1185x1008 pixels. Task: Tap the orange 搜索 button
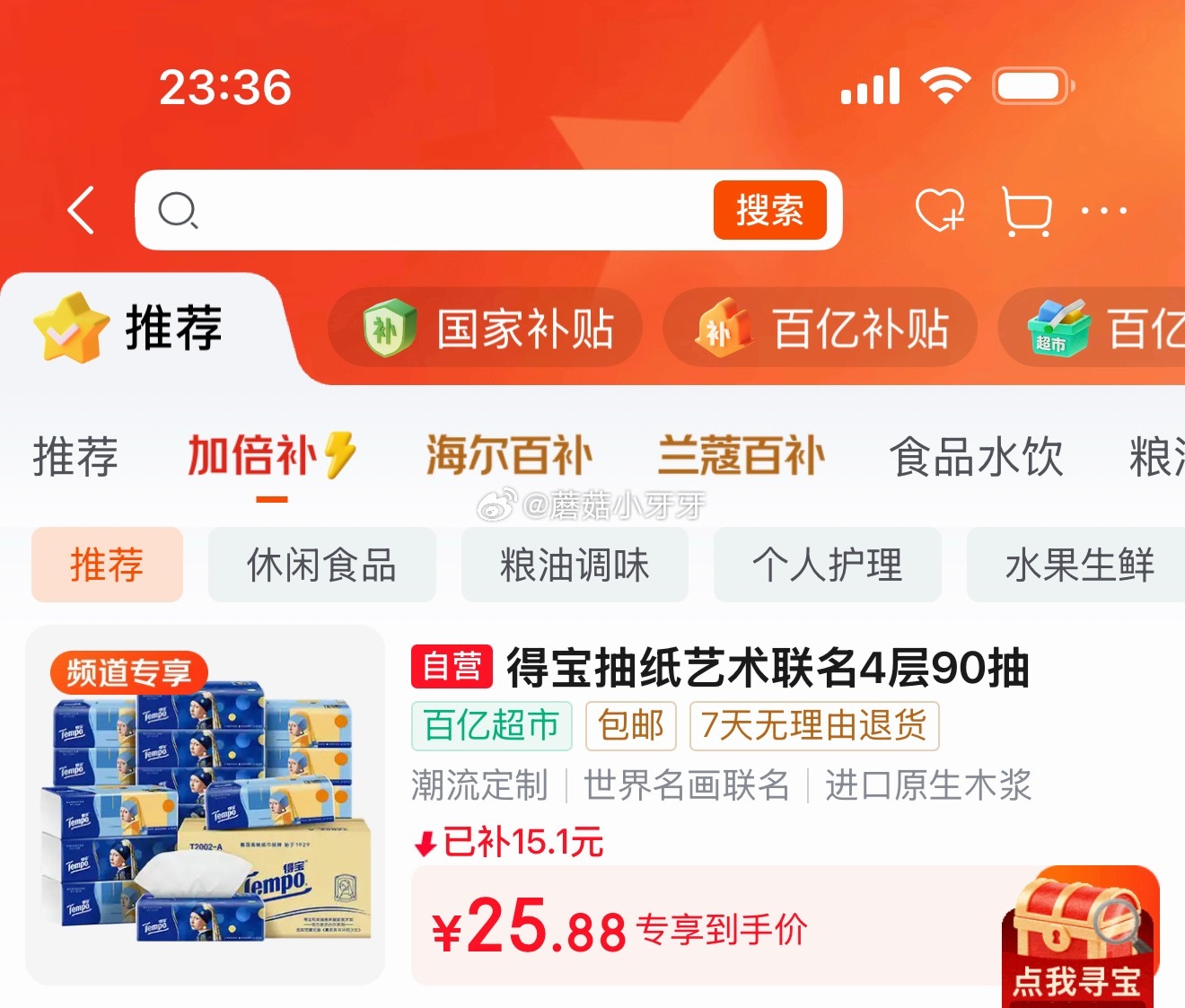(769, 211)
